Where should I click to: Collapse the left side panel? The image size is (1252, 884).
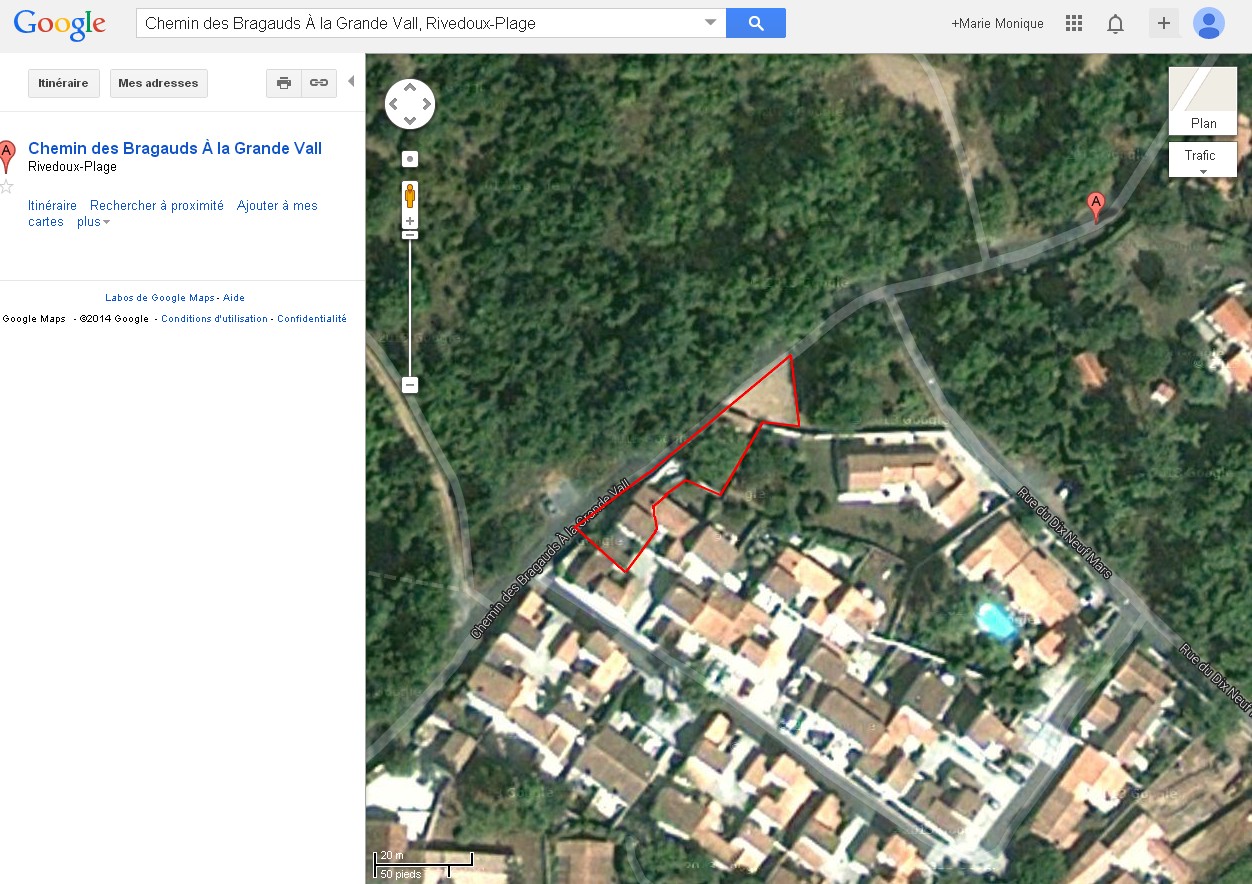[351, 82]
